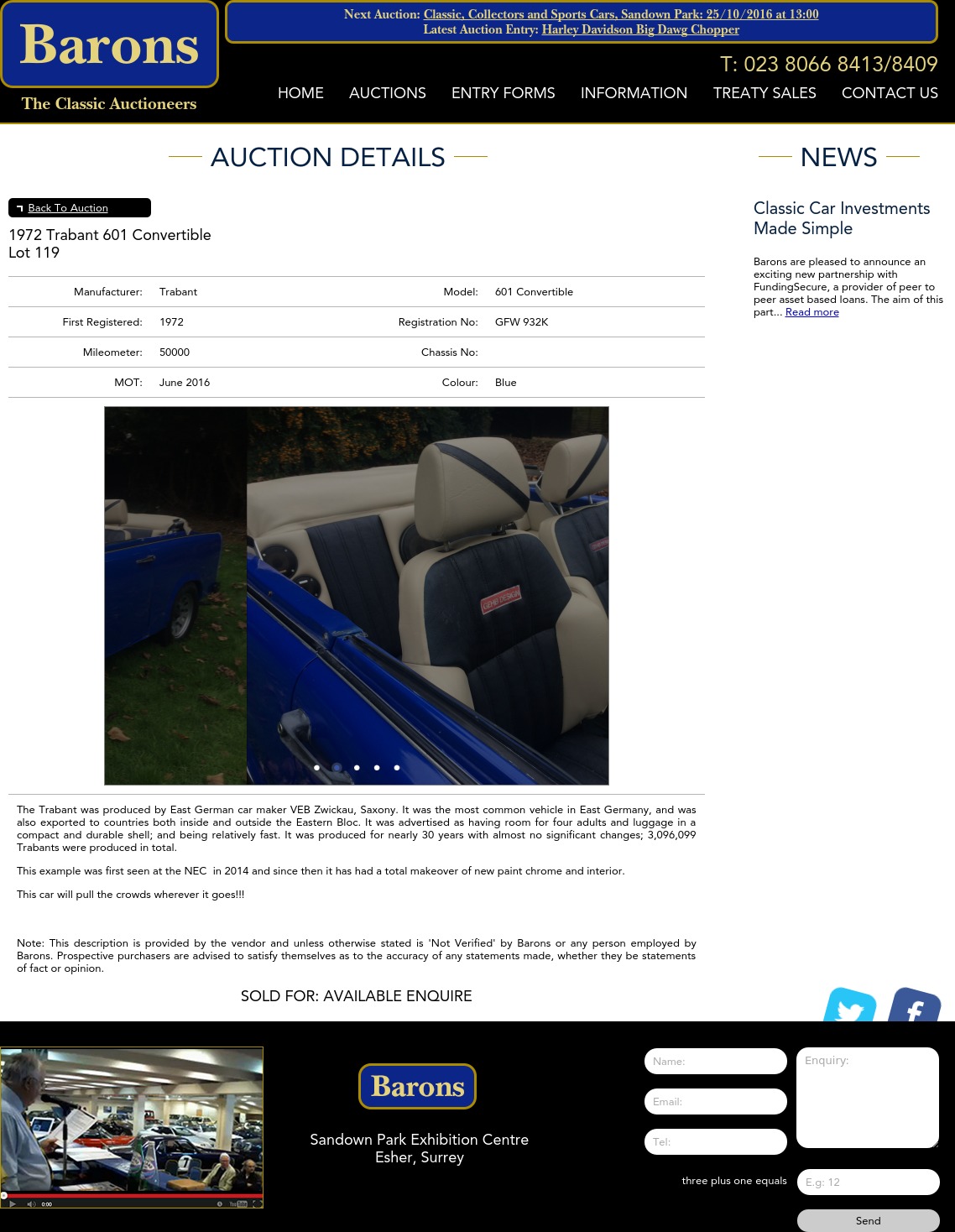This screenshot has height=1232, width=955.
Task: Select the INFORMATION nav item
Action: 634,93
